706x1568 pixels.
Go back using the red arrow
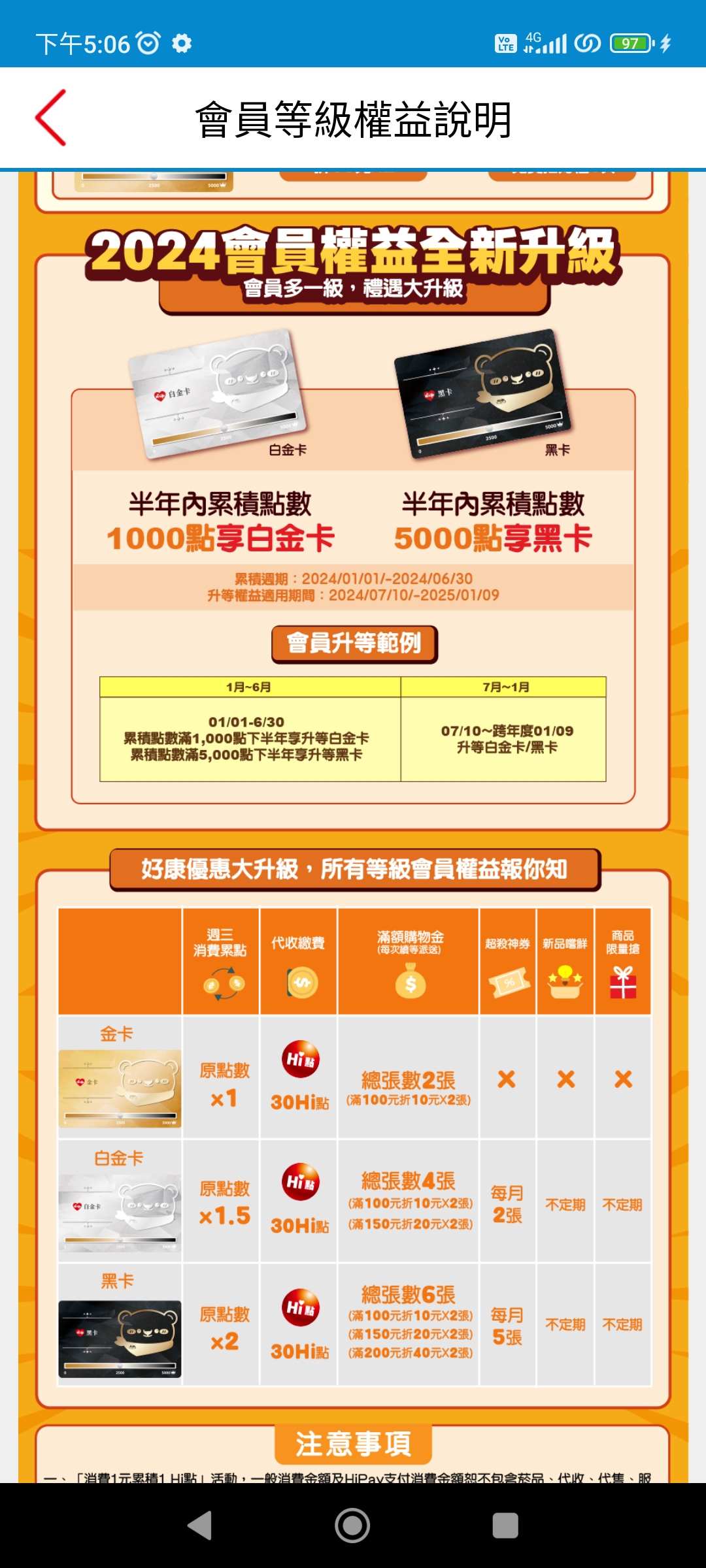(x=51, y=118)
